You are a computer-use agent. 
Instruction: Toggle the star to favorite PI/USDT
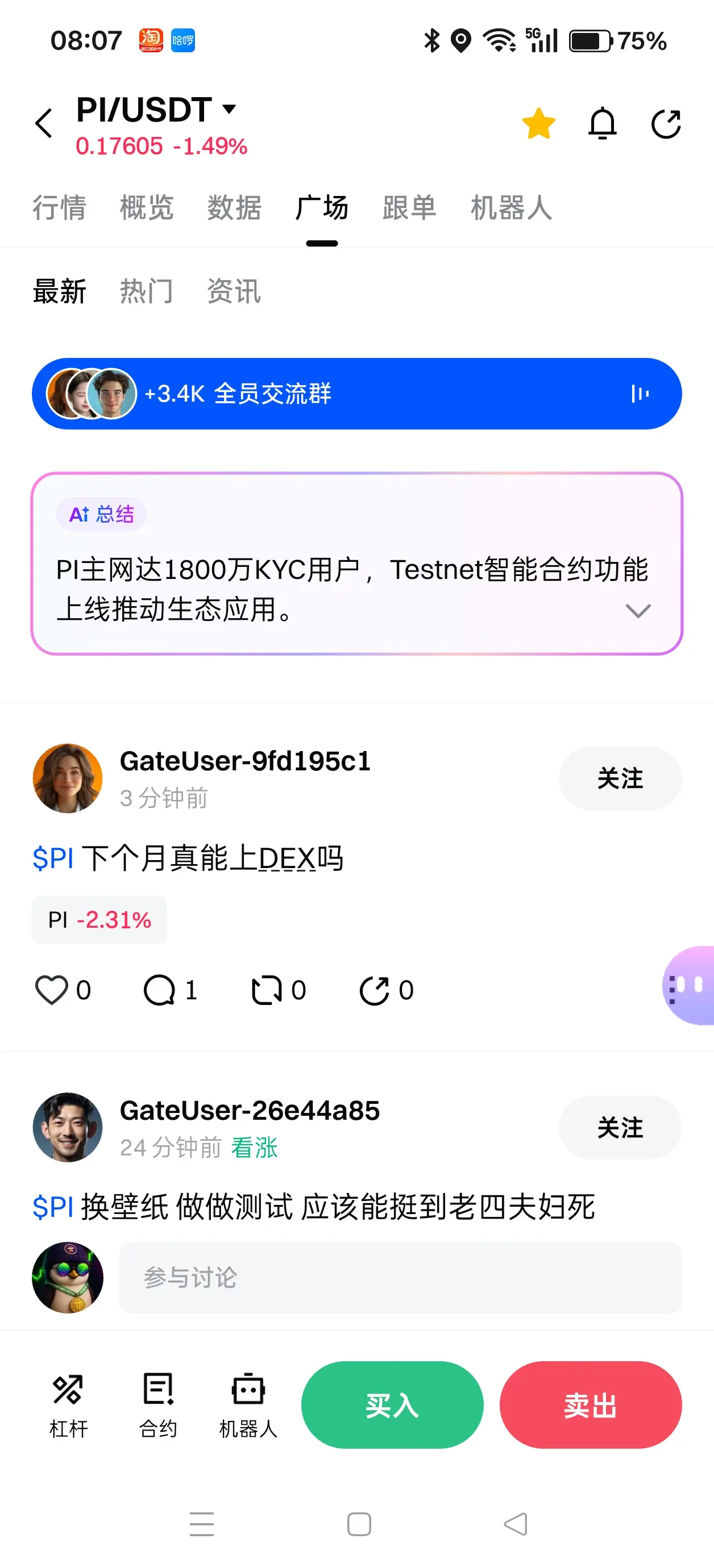coord(538,123)
